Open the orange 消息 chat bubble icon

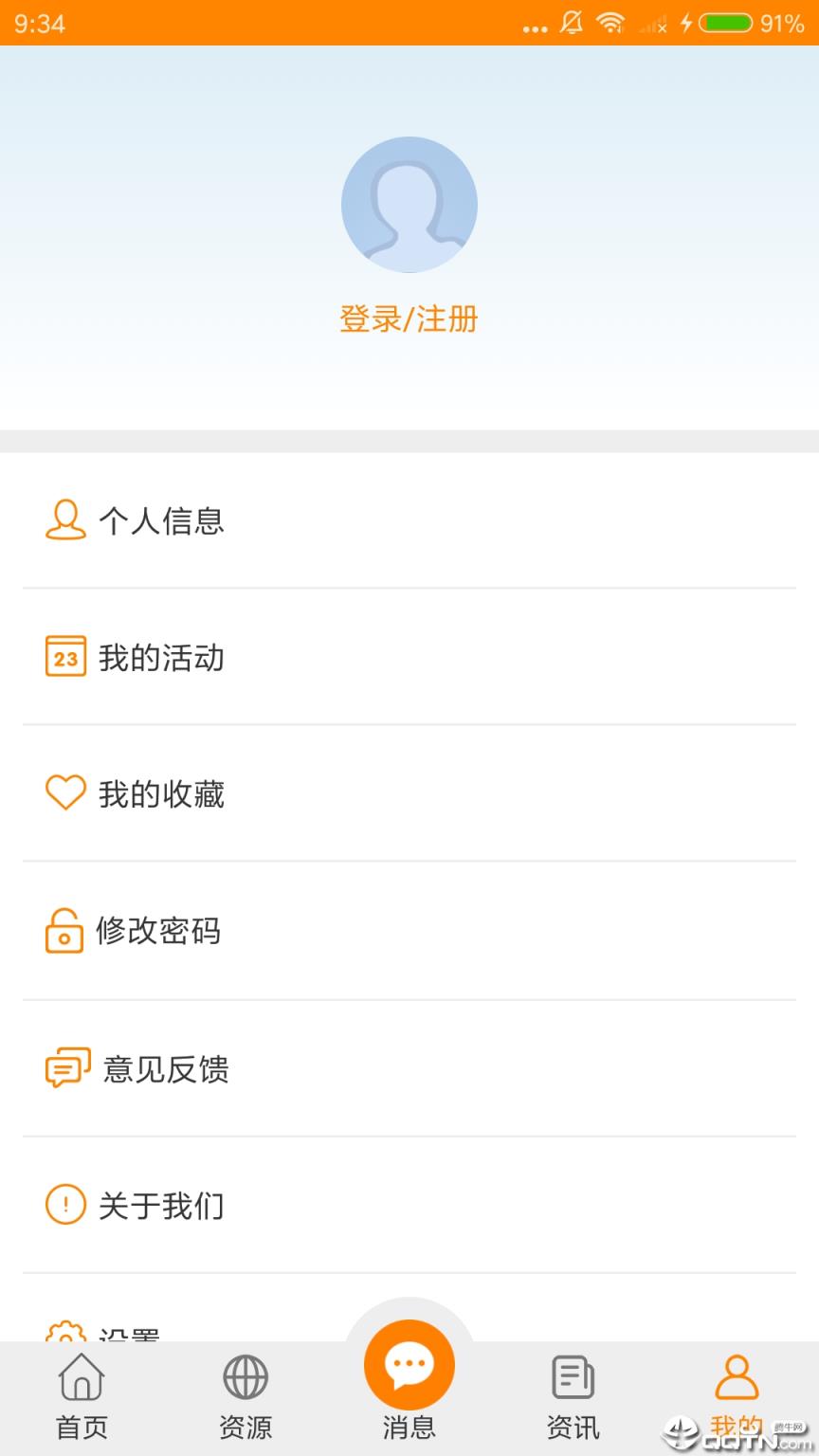(409, 1363)
